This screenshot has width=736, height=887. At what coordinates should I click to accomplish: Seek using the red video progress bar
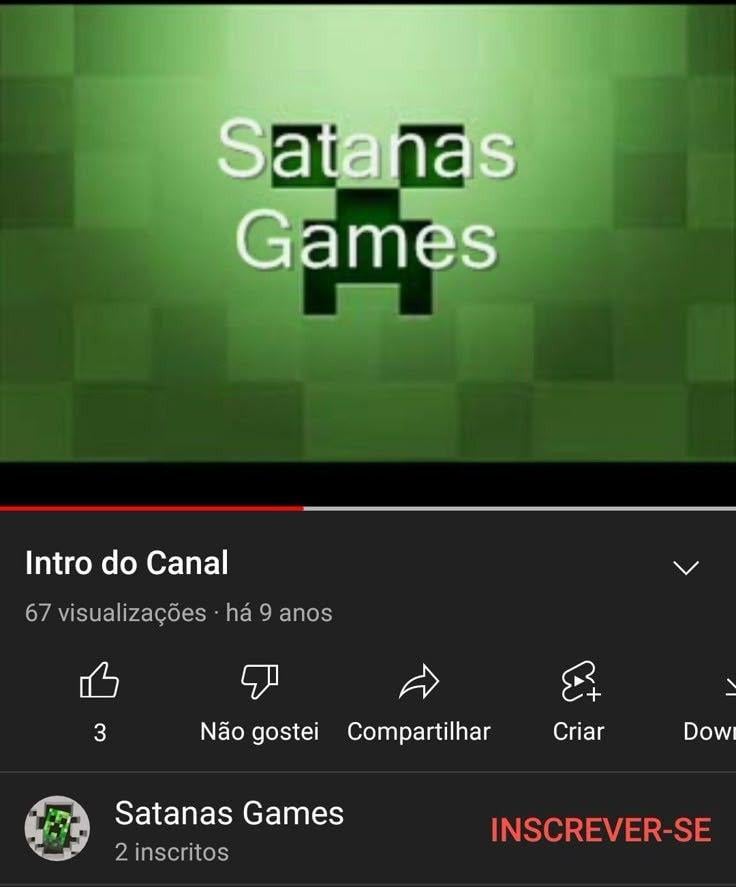pyautogui.click(x=300, y=508)
